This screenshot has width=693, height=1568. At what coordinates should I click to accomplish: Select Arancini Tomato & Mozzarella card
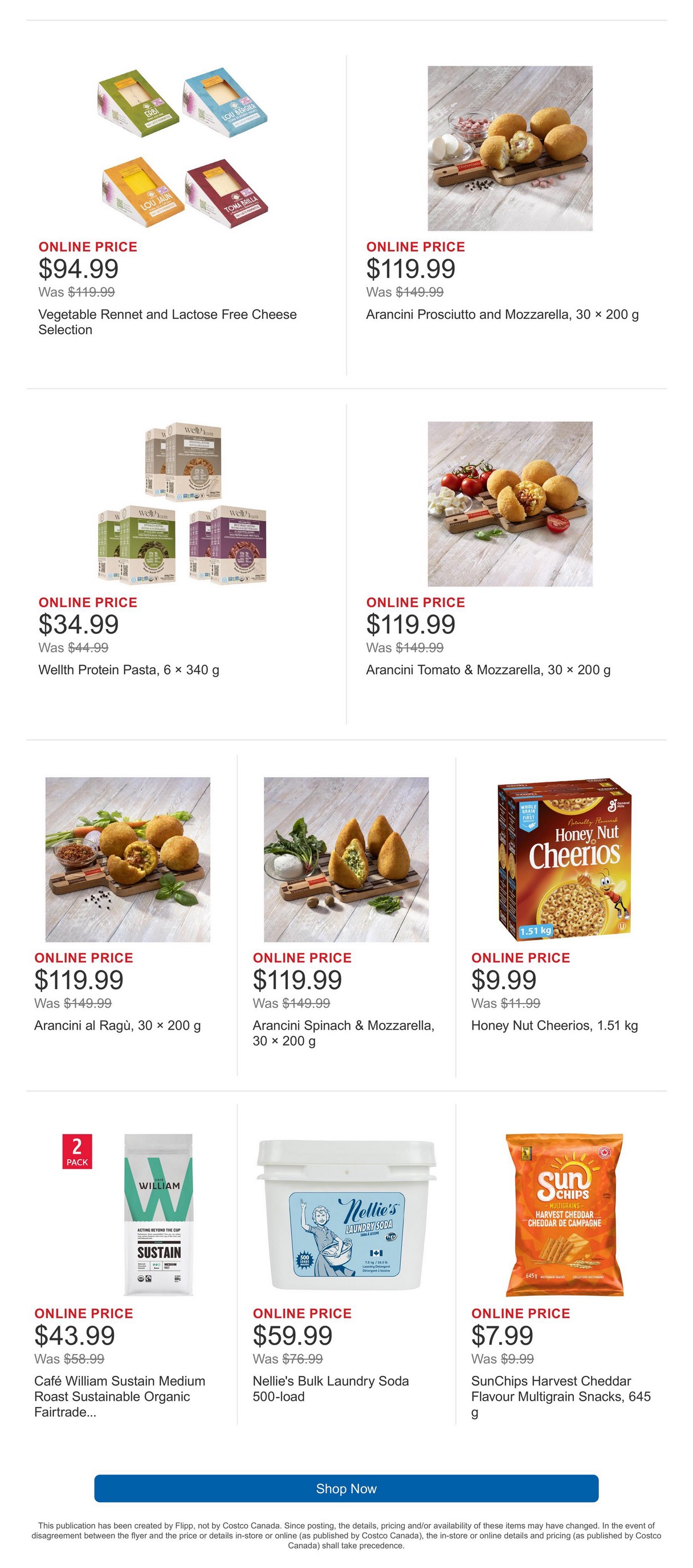tap(510, 563)
